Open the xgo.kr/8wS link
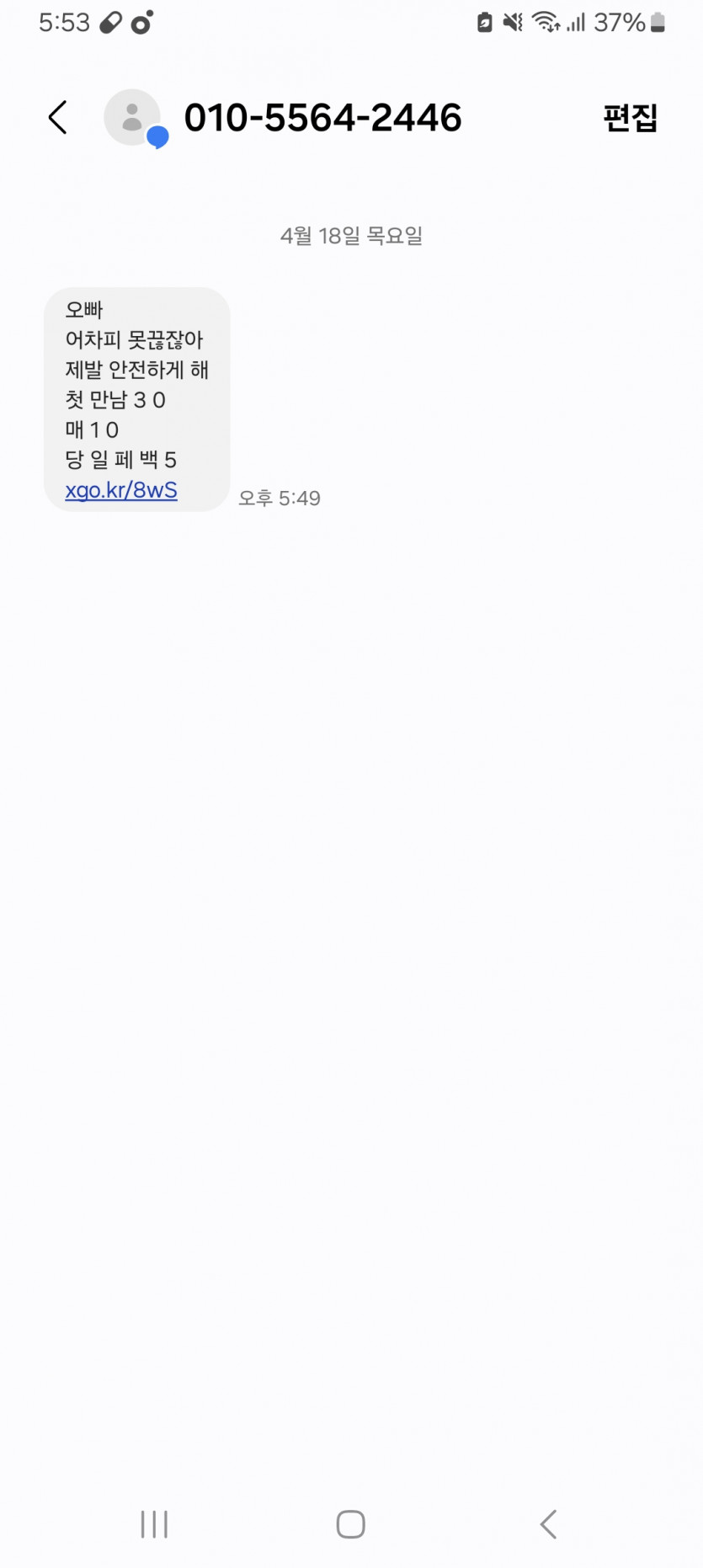The height and width of the screenshot is (1568, 703). tap(121, 490)
